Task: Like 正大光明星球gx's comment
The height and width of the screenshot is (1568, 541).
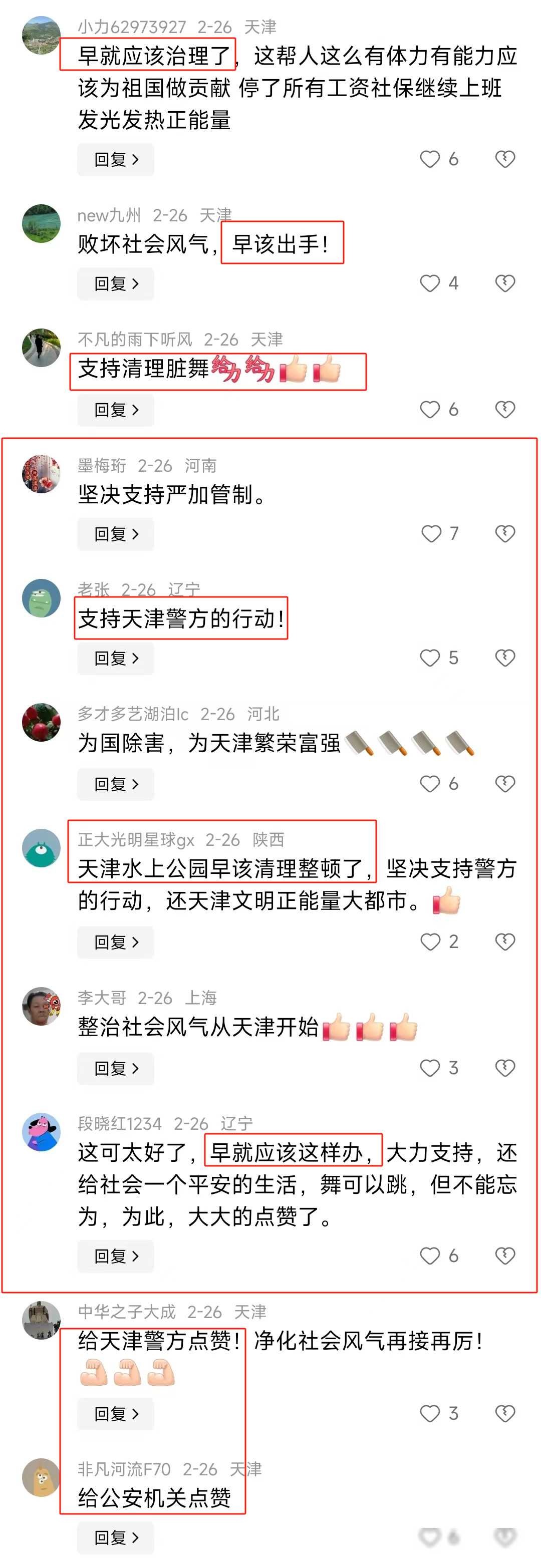Action: (x=430, y=942)
